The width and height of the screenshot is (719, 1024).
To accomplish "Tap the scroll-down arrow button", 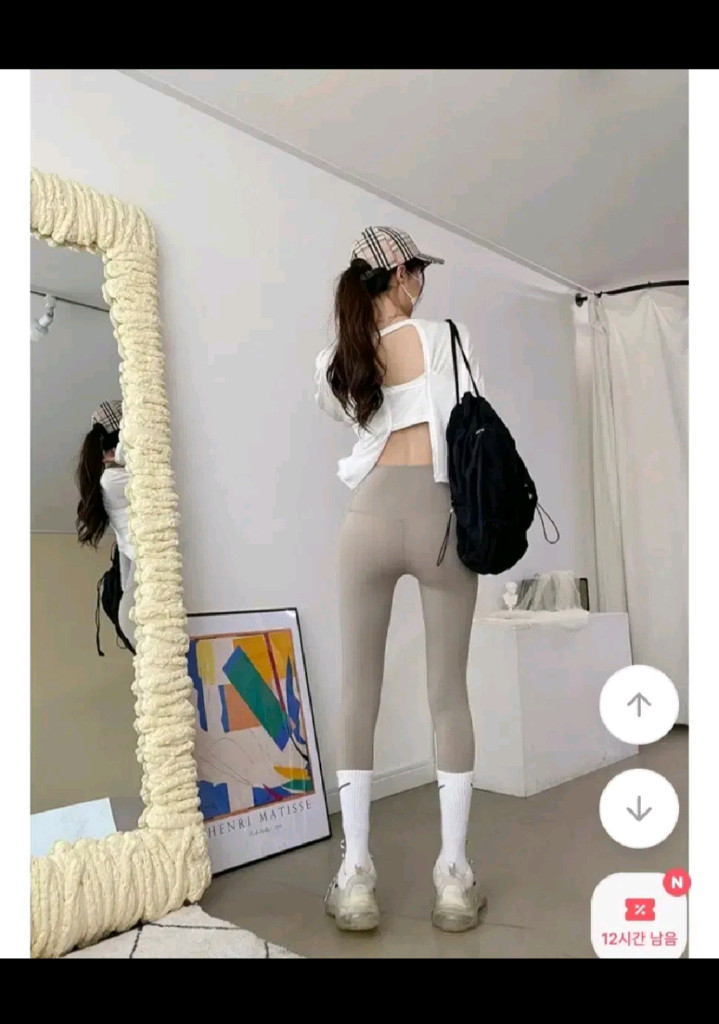I will pyautogui.click(x=638, y=808).
